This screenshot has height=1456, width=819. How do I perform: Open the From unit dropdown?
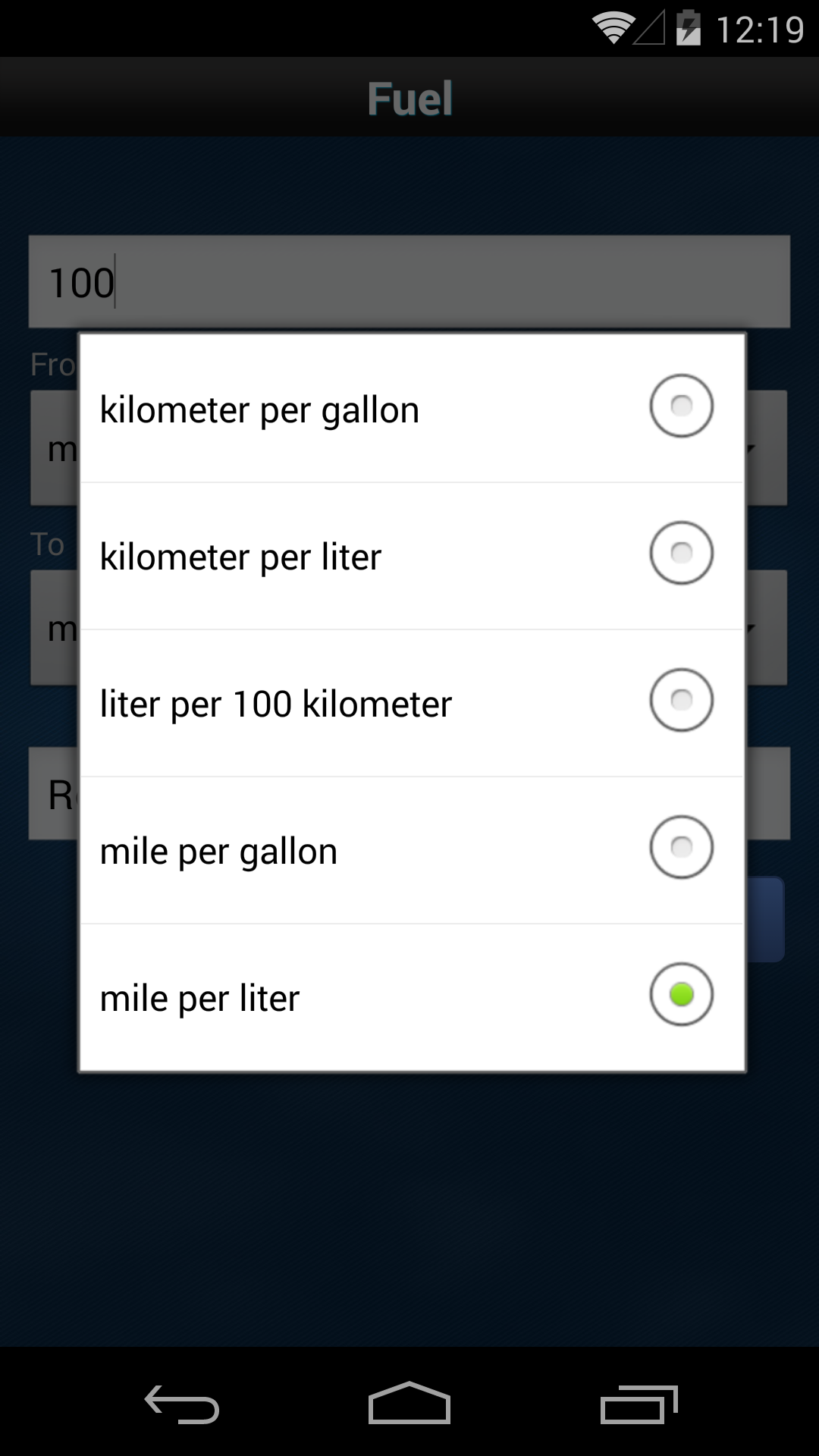(53, 449)
